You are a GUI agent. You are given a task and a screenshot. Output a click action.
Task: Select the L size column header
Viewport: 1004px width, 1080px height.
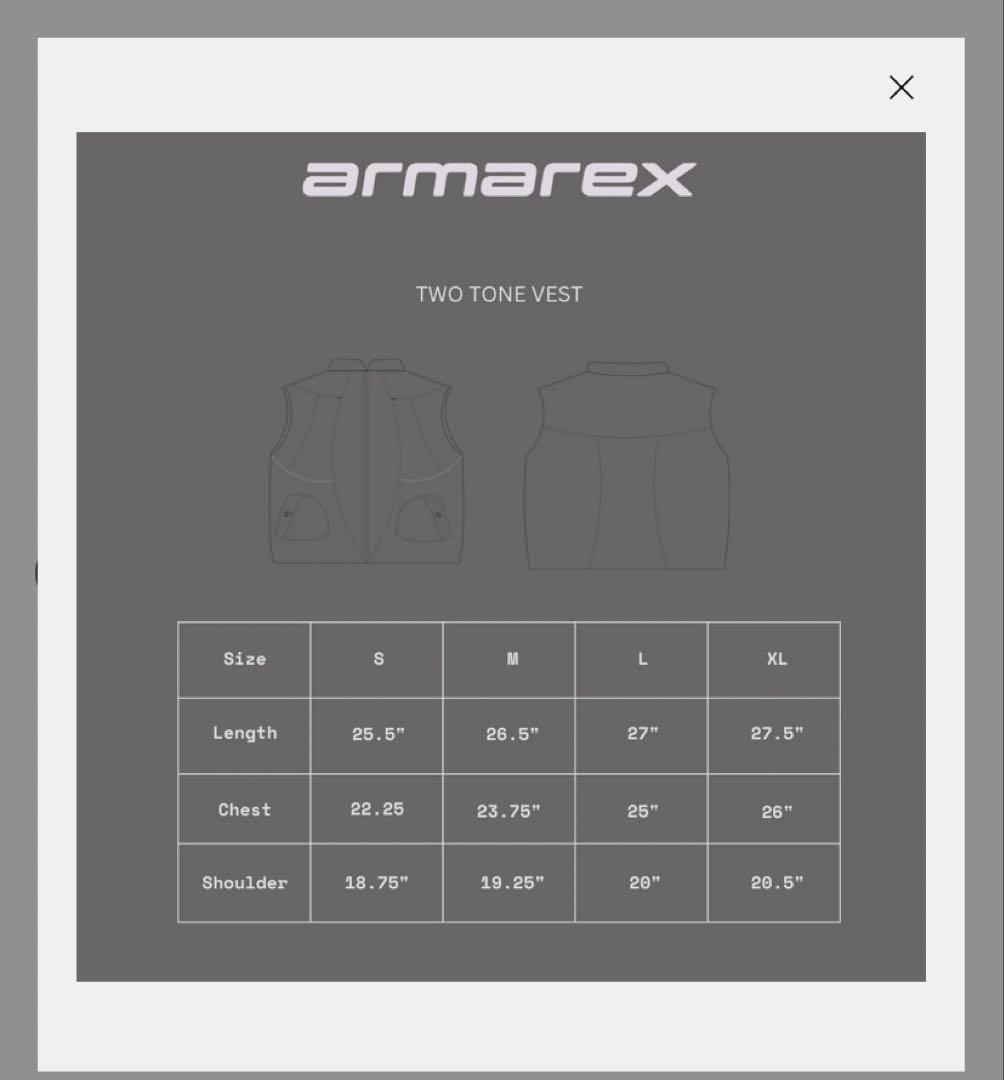coord(641,659)
